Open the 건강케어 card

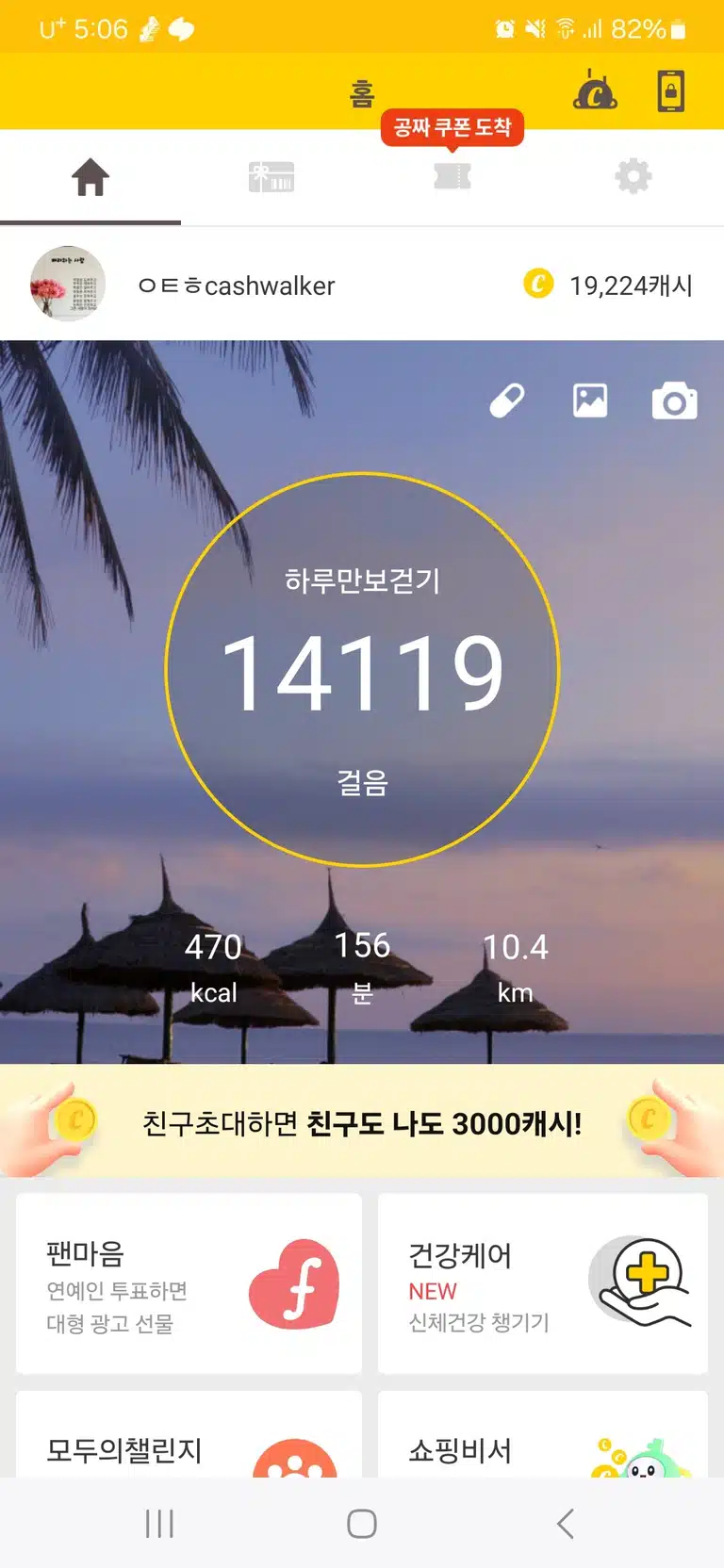point(543,1283)
